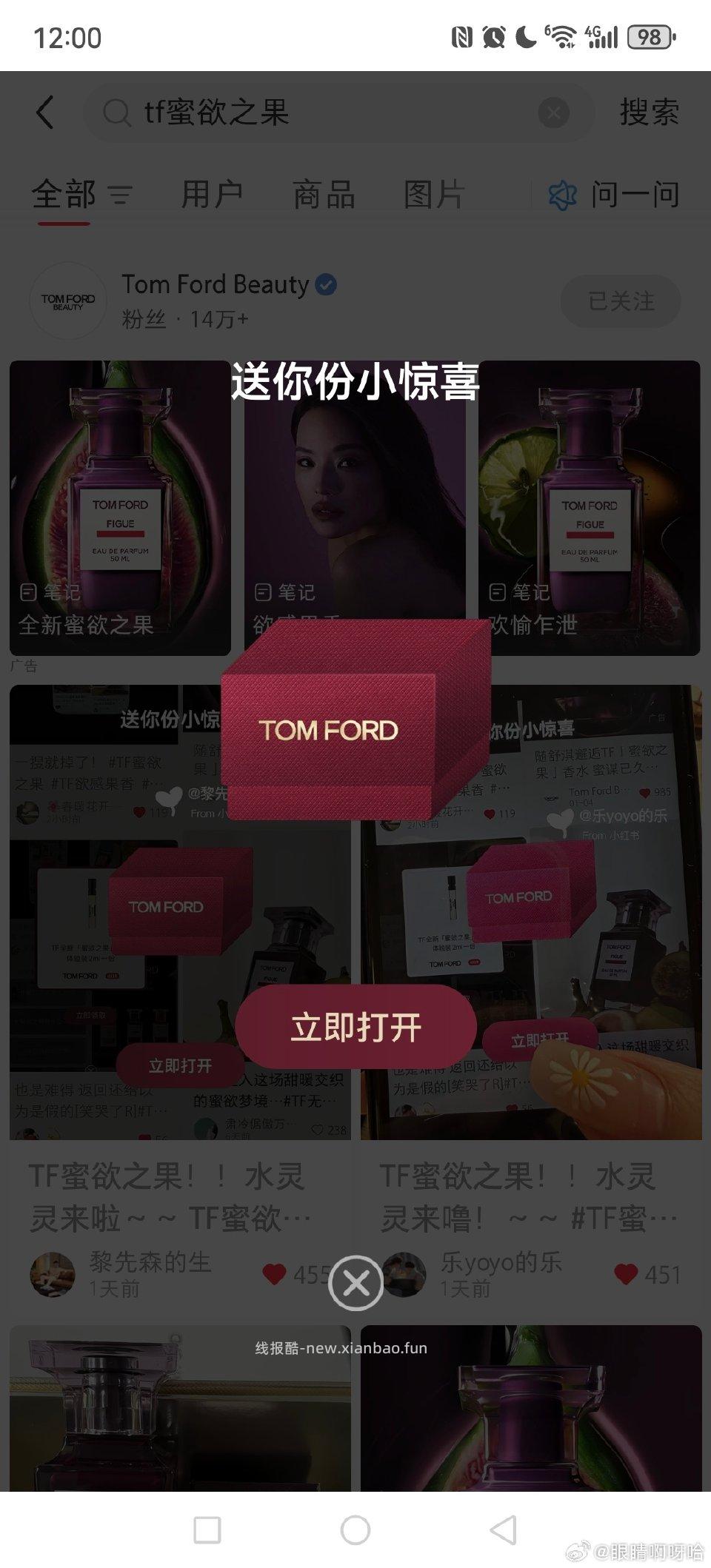
Task: Click the verified badge next to Tom Ford Beauty
Action: click(x=327, y=284)
